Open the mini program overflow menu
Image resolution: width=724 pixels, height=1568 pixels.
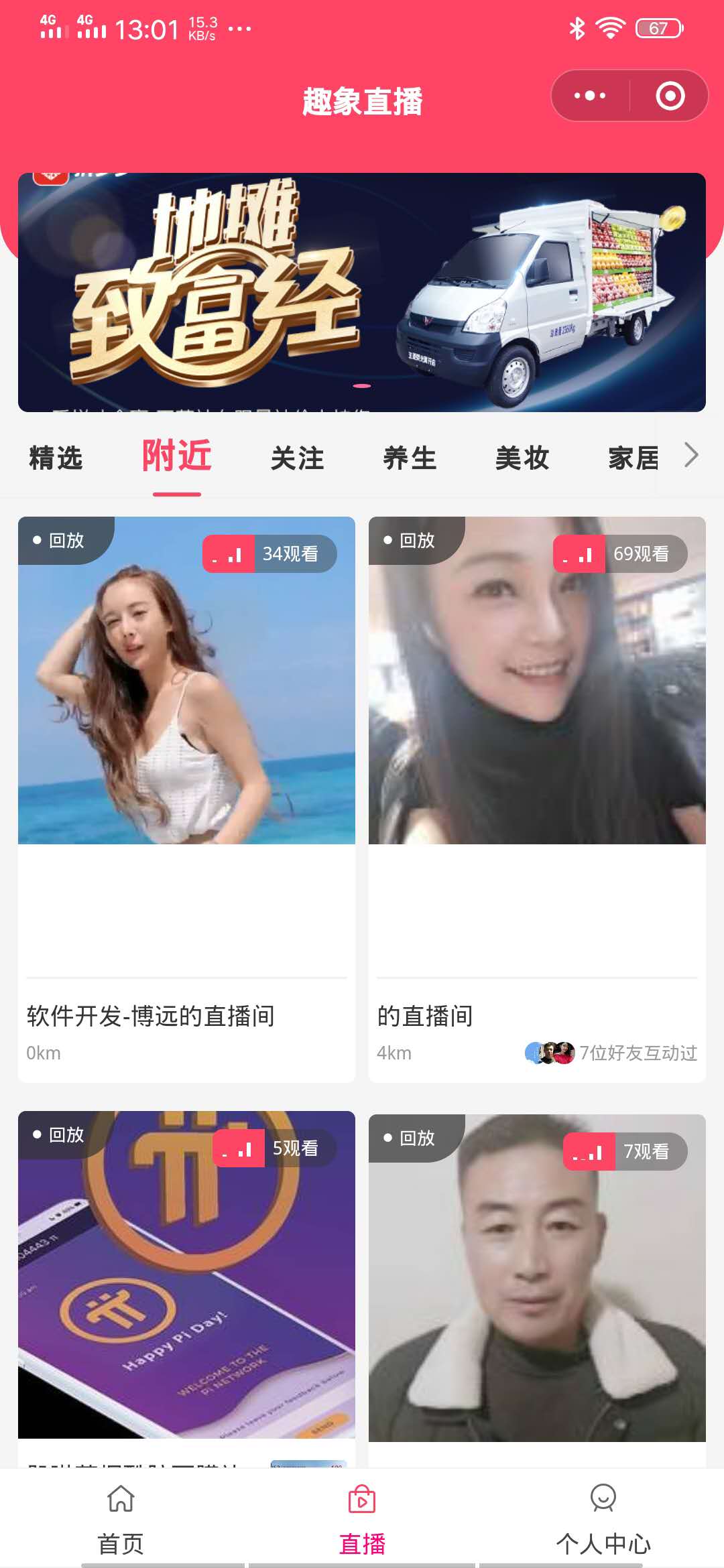pos(591,96)
